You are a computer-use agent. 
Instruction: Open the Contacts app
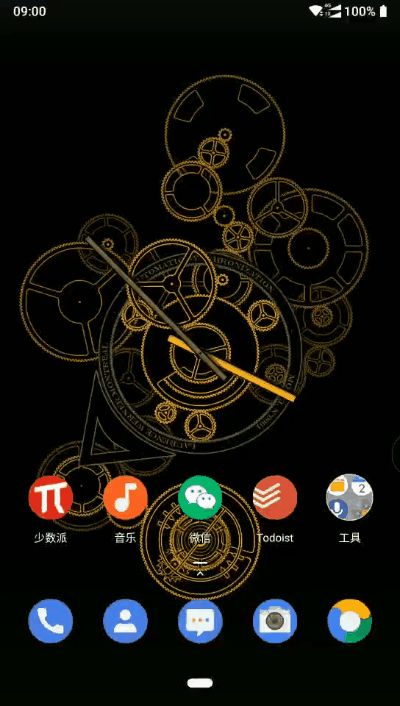125,621
